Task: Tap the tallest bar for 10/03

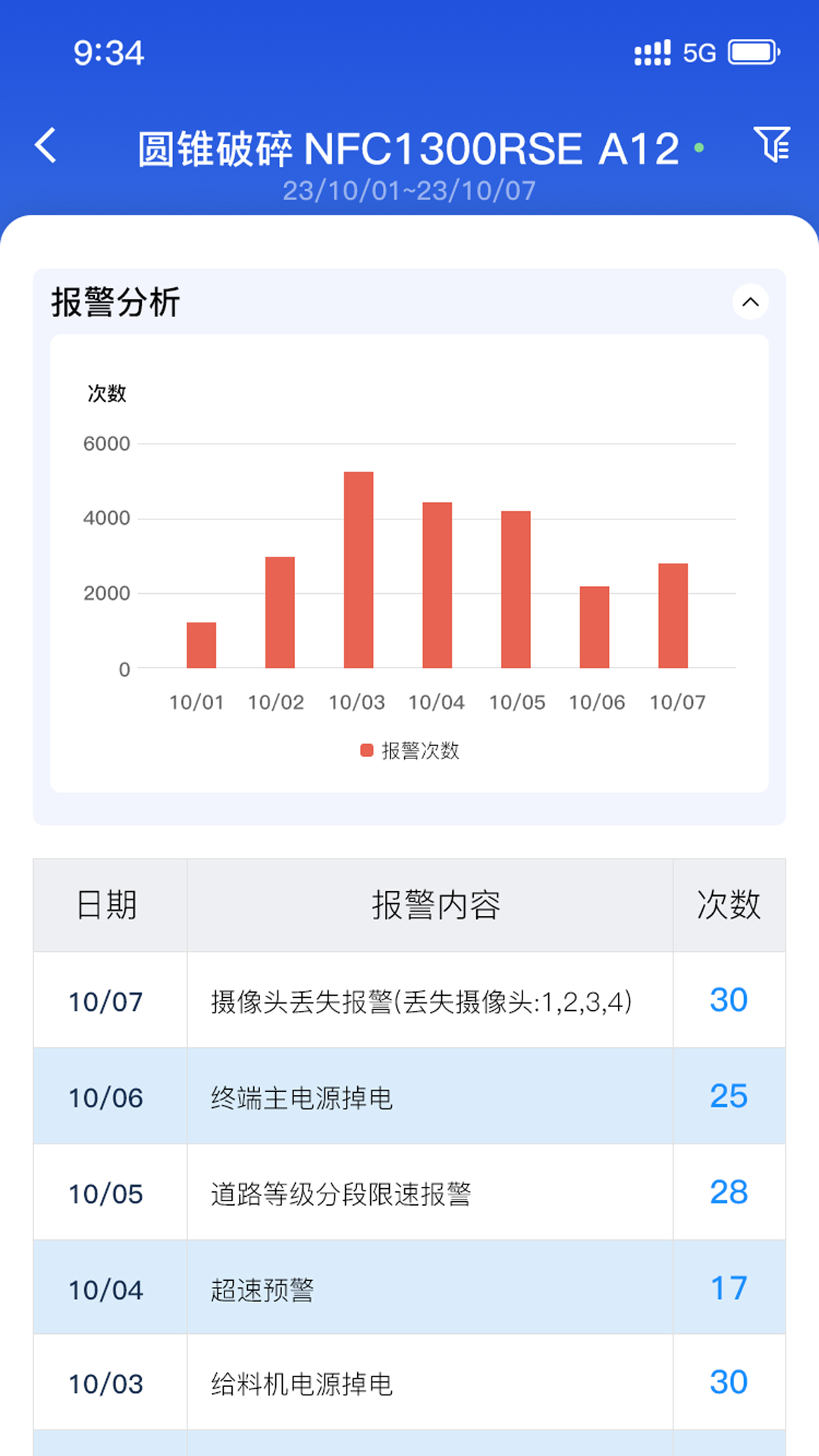Action: 358,569
